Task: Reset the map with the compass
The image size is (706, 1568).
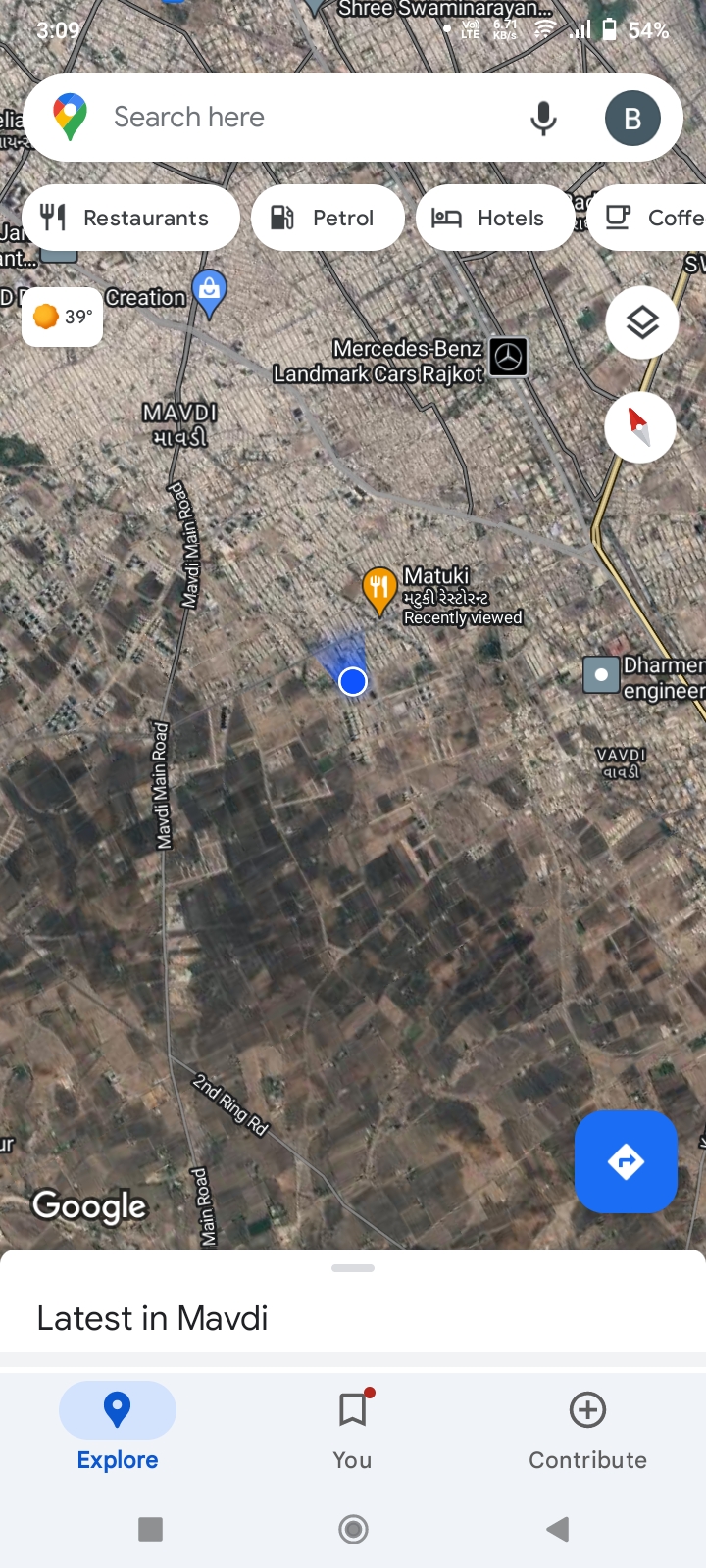Action: (639, 426)
